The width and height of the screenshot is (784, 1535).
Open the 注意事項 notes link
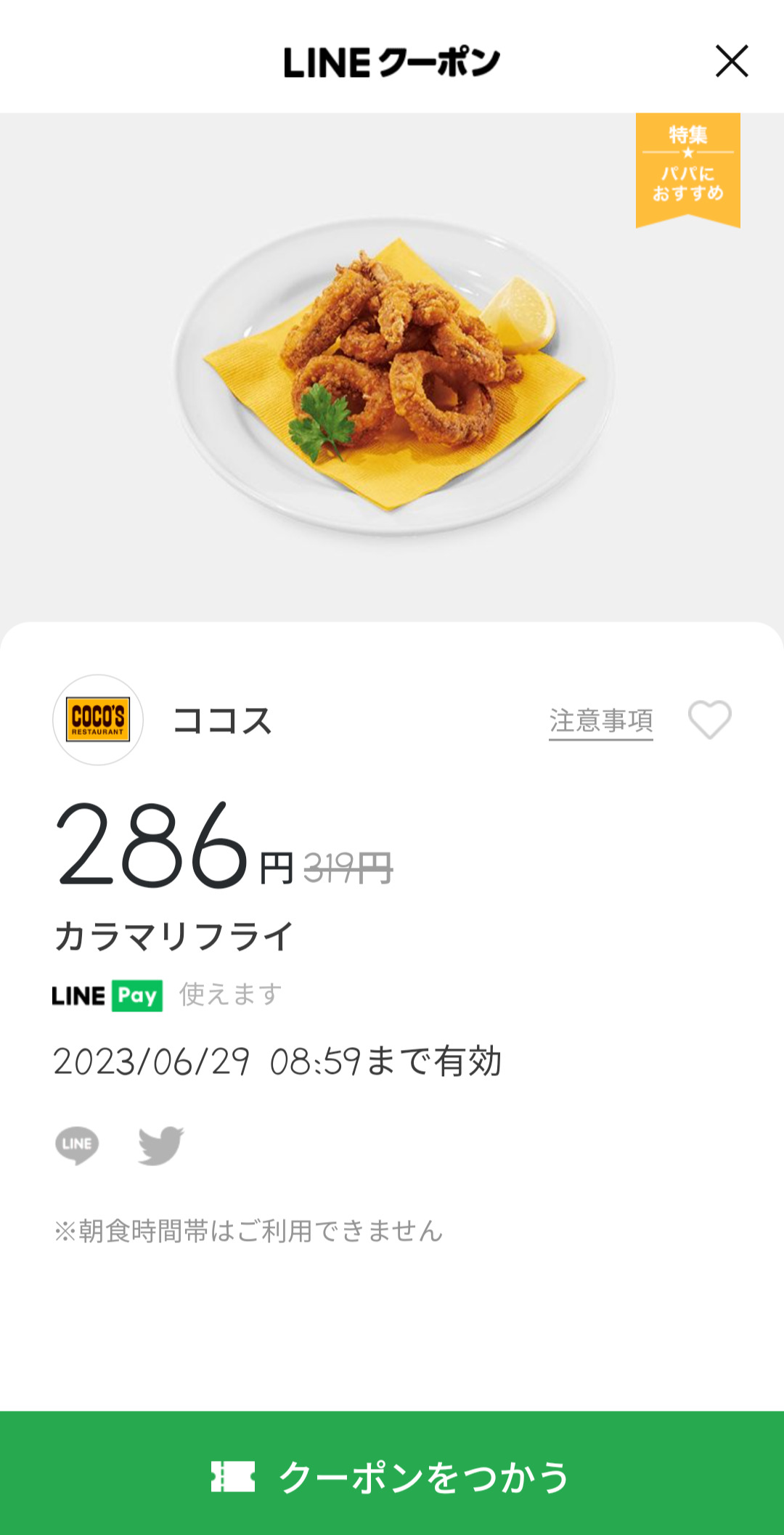pyautogui.click(x=600, y=721)
